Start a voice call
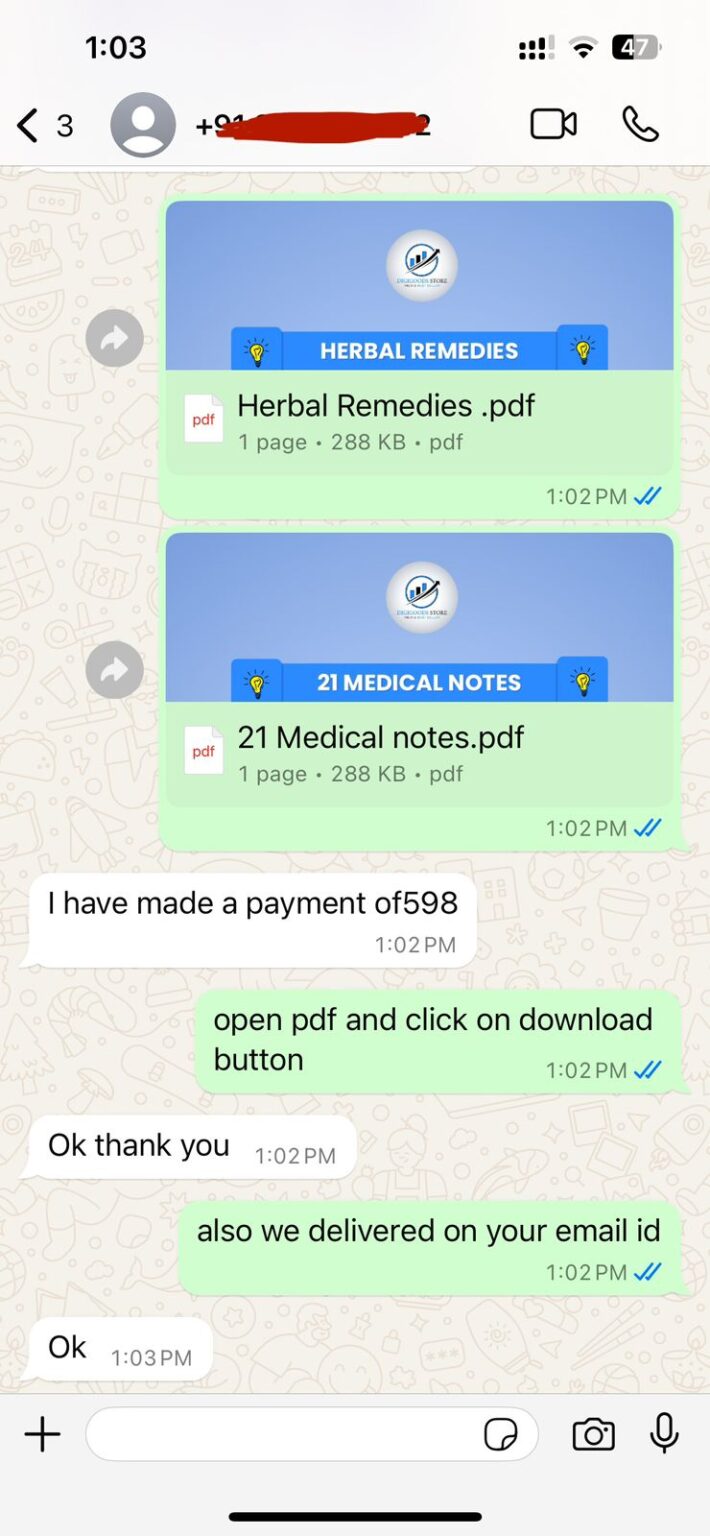Viewport: 710px width, 1536px height. pyautogui.click(x=640, y=124)
